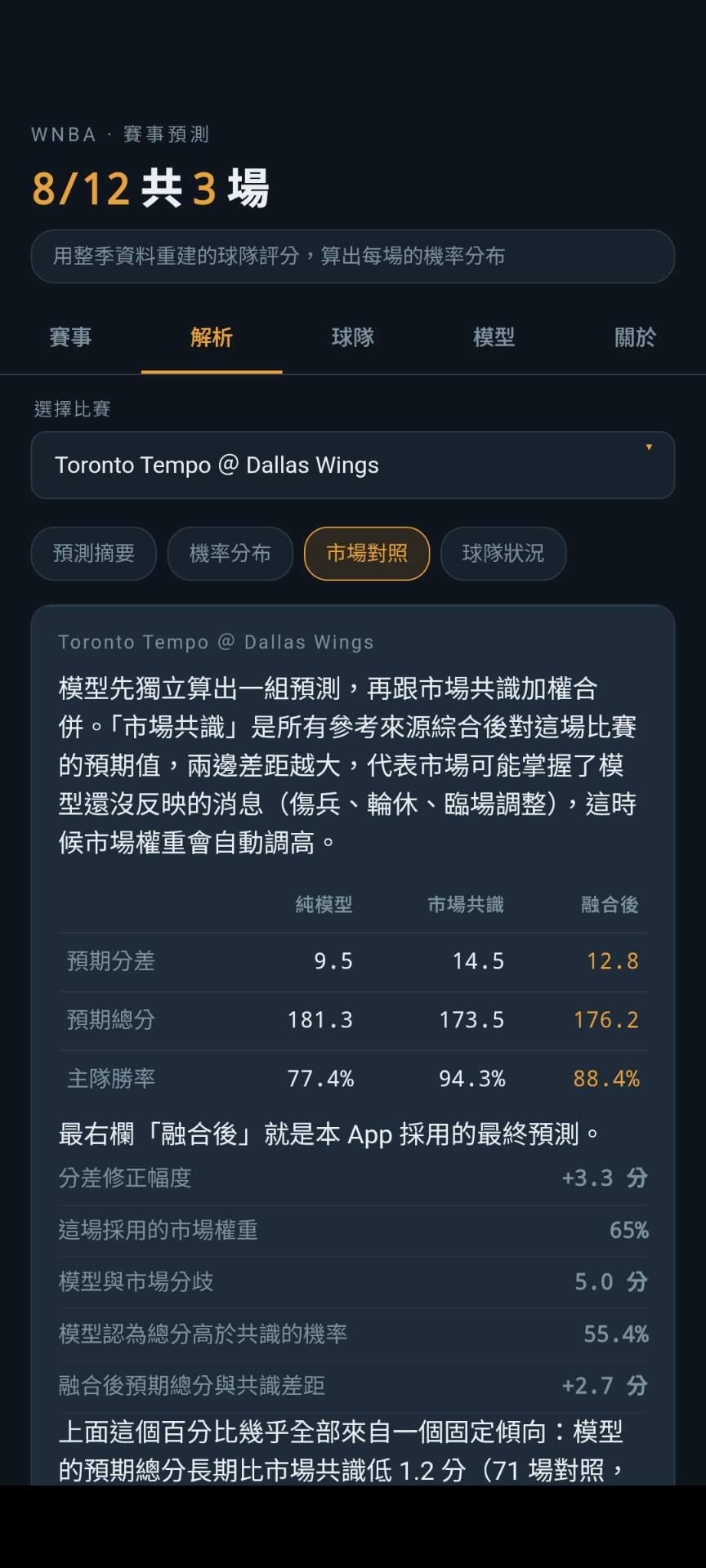Screen dimensions: 706x1568
Task: Open the 關於 tab
Action: (635, 337)
